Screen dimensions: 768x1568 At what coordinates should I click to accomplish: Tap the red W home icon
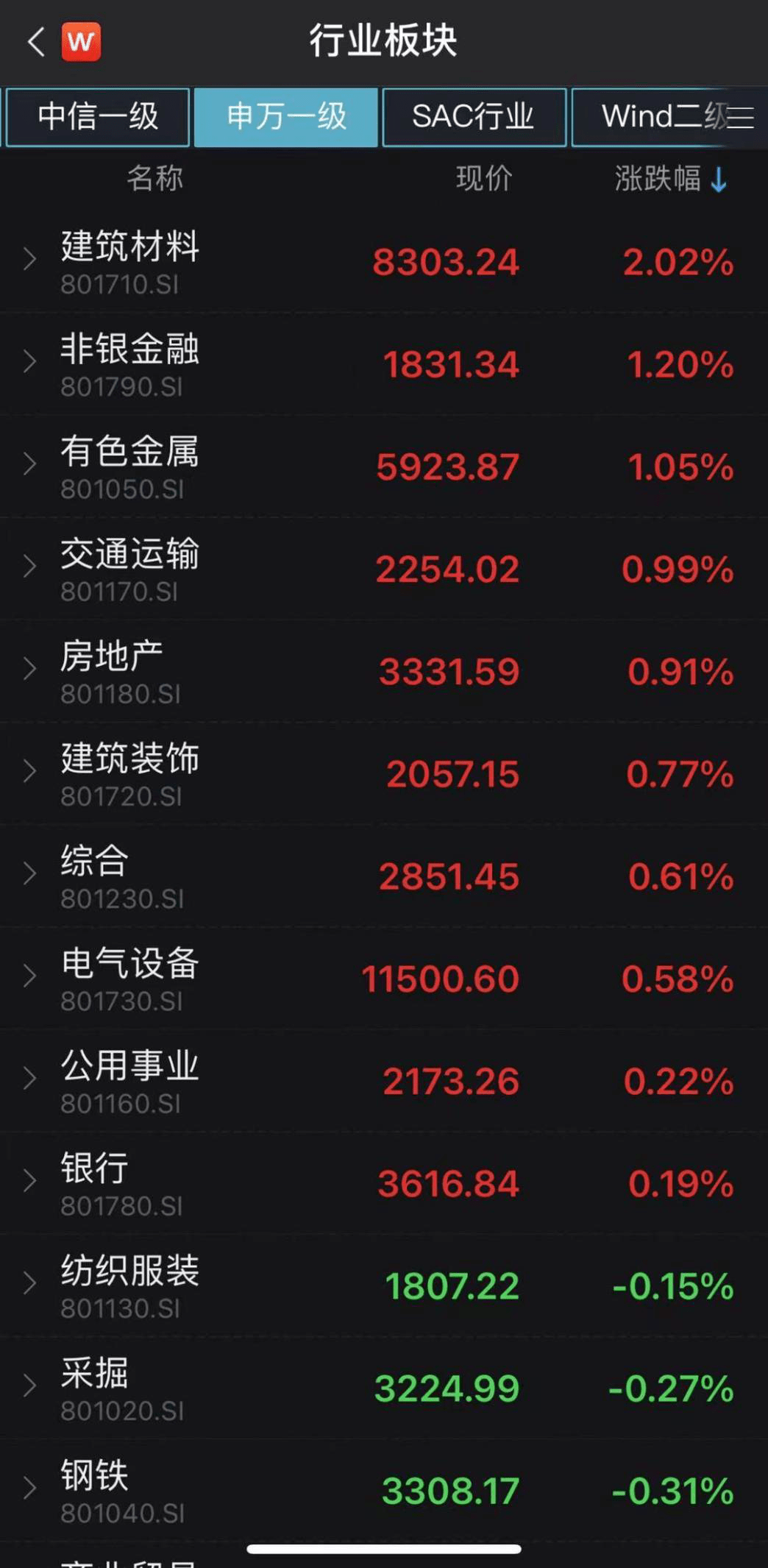point(81,41)
